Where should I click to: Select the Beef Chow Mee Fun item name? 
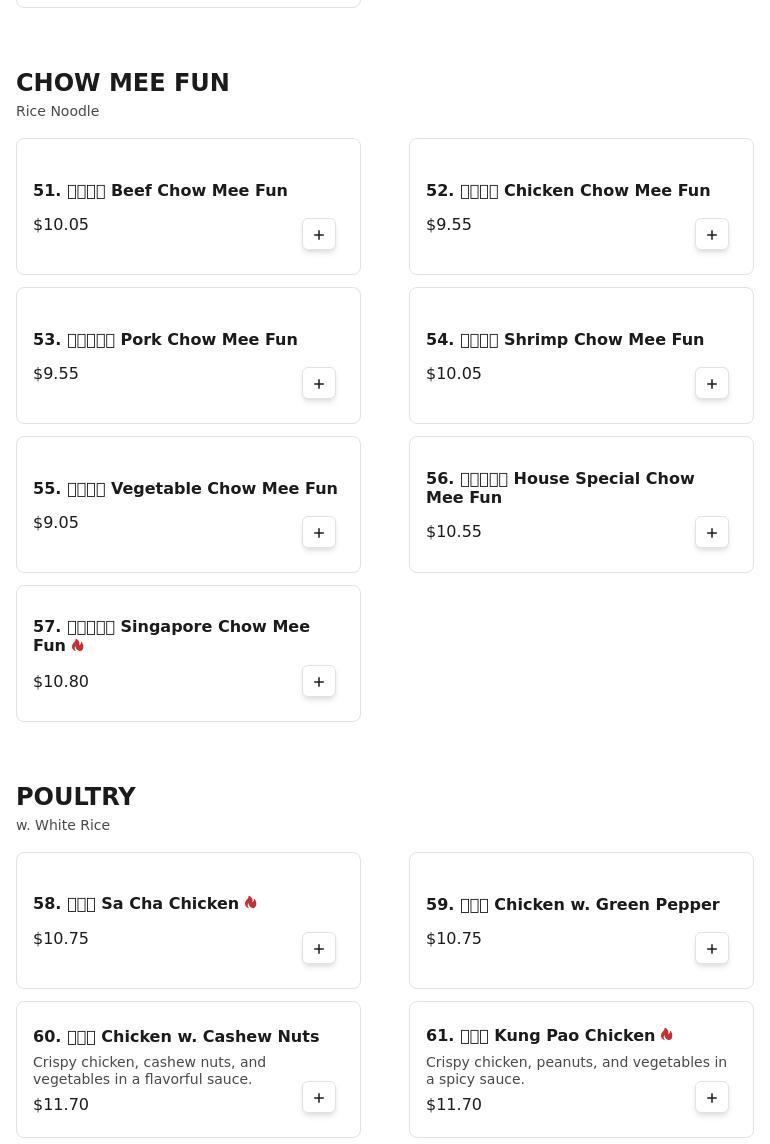pos(160,190)
